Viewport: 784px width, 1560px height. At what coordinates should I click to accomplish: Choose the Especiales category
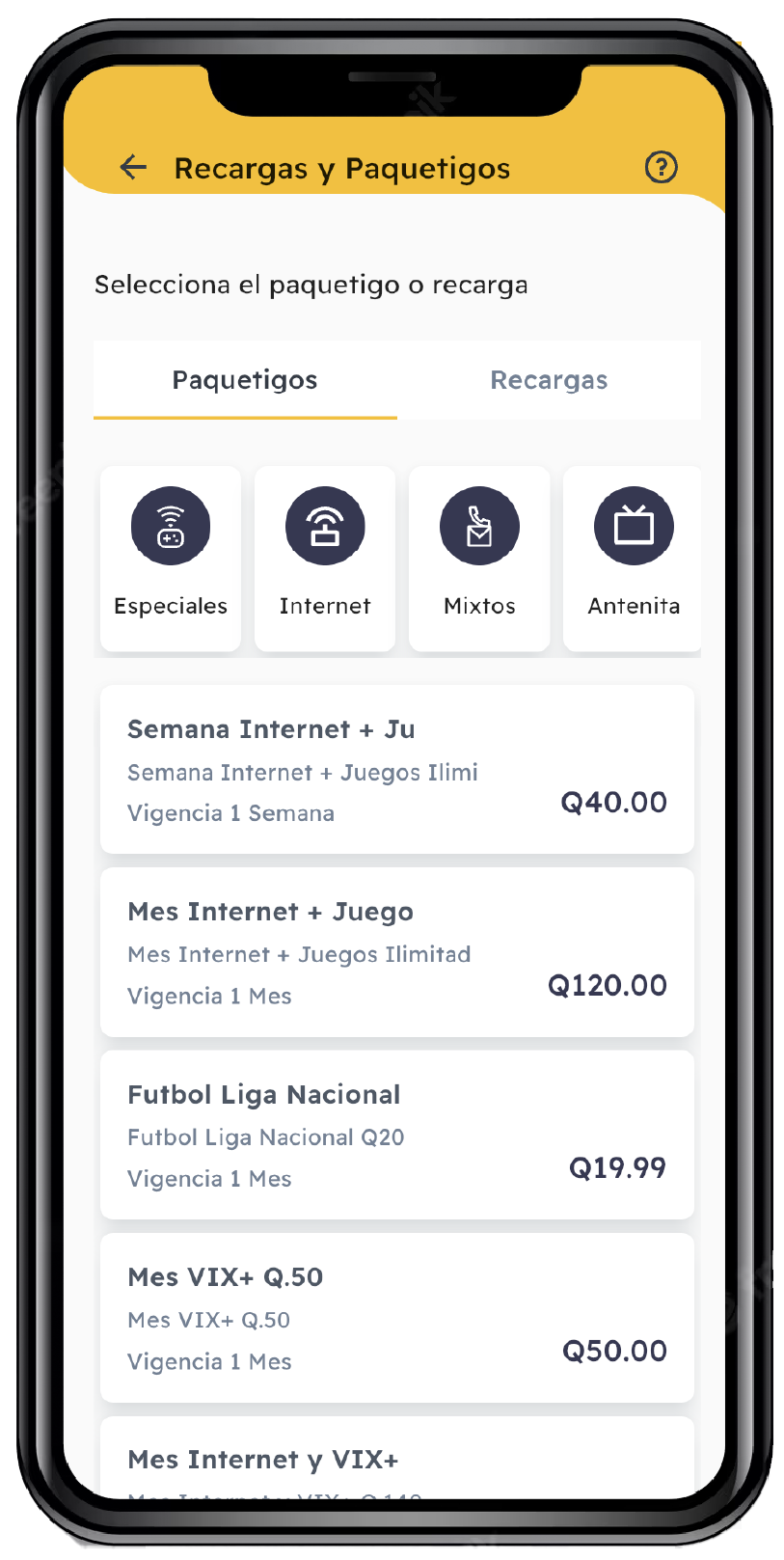171,558
